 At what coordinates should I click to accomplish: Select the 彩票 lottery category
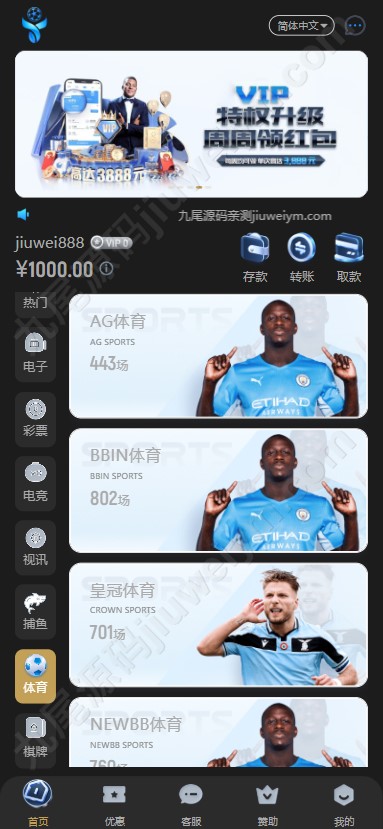[35, 419]
